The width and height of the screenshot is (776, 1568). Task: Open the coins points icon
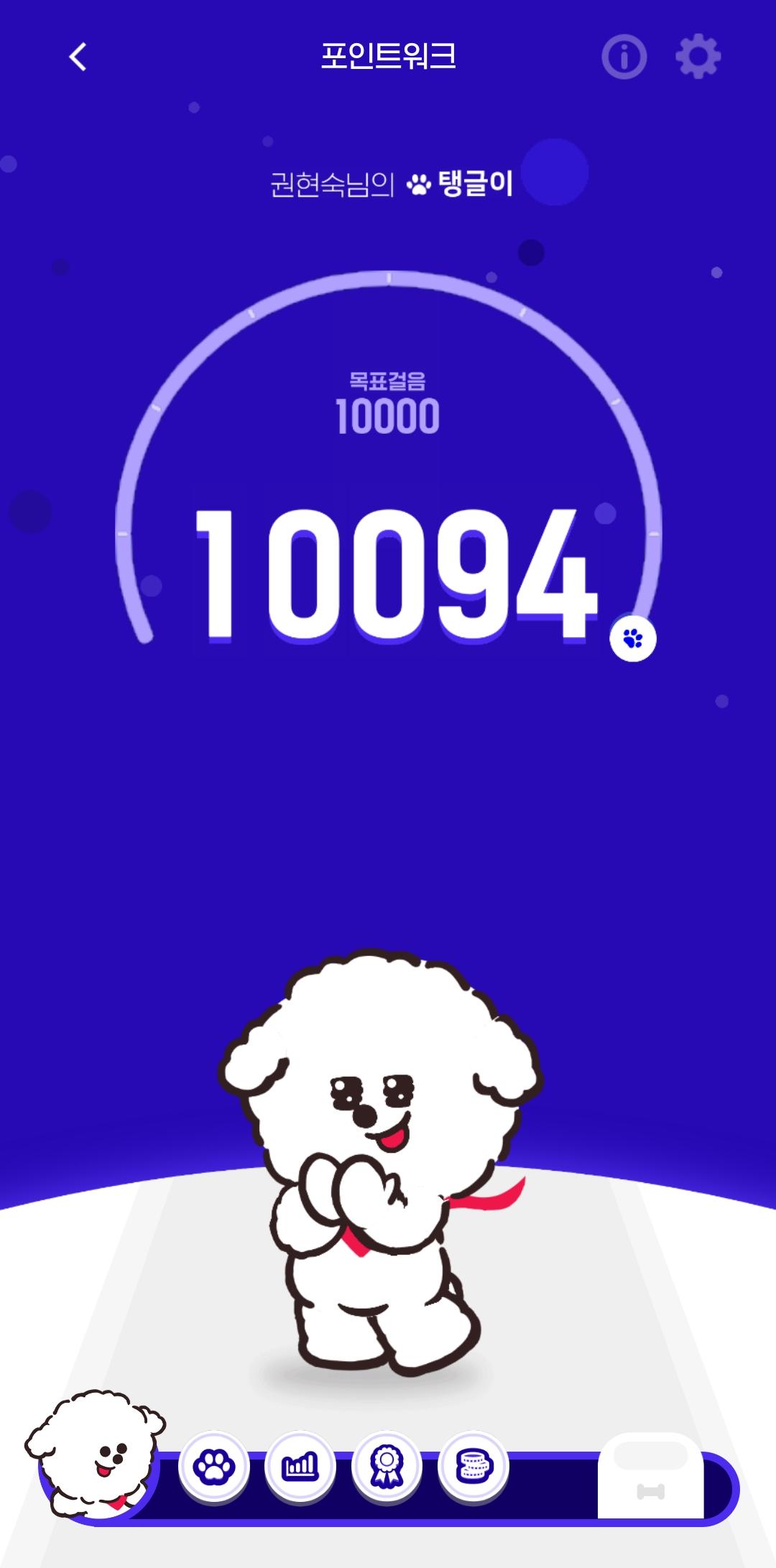(474, 1467)
